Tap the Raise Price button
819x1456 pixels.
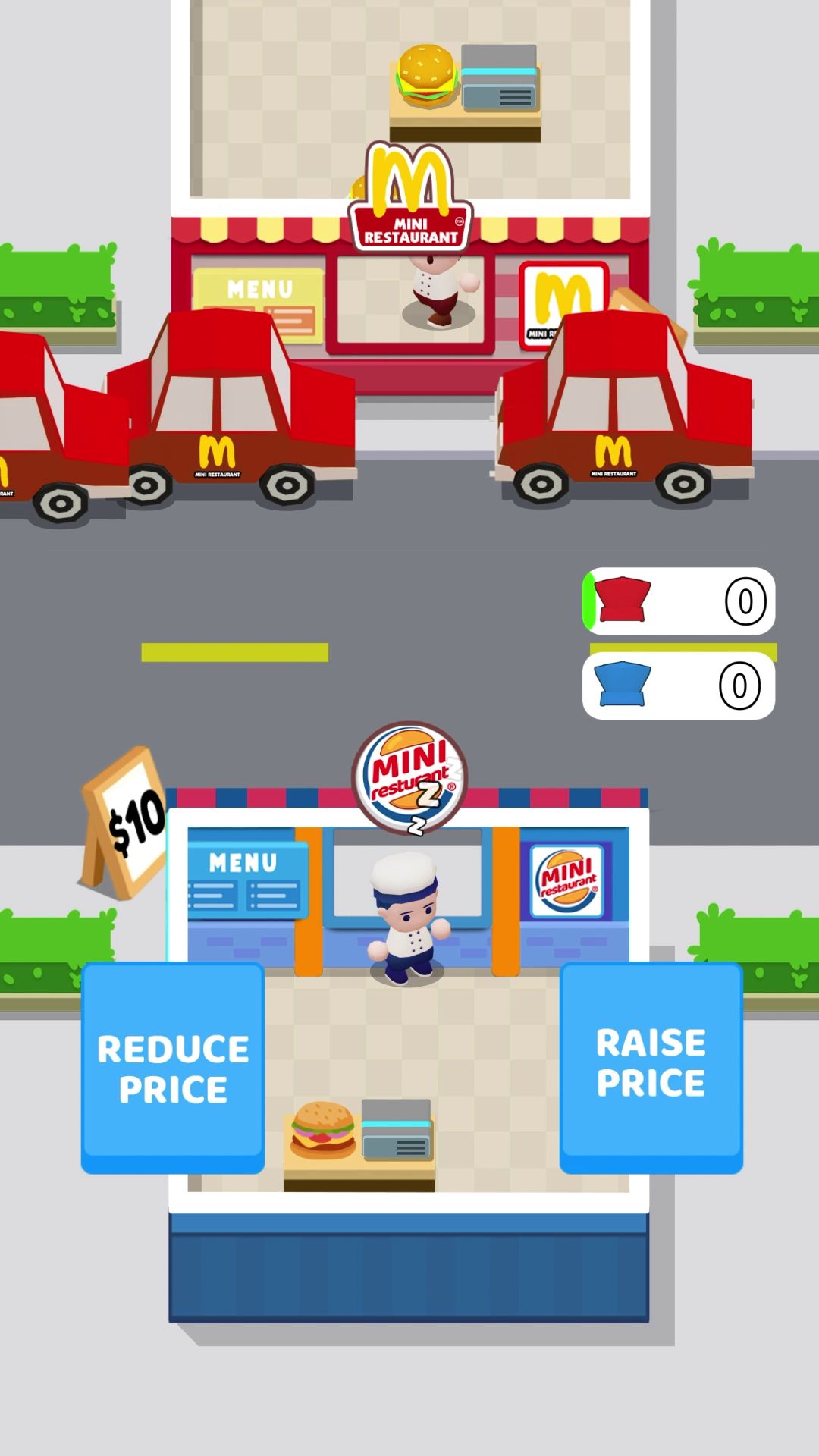point(651,1066)
